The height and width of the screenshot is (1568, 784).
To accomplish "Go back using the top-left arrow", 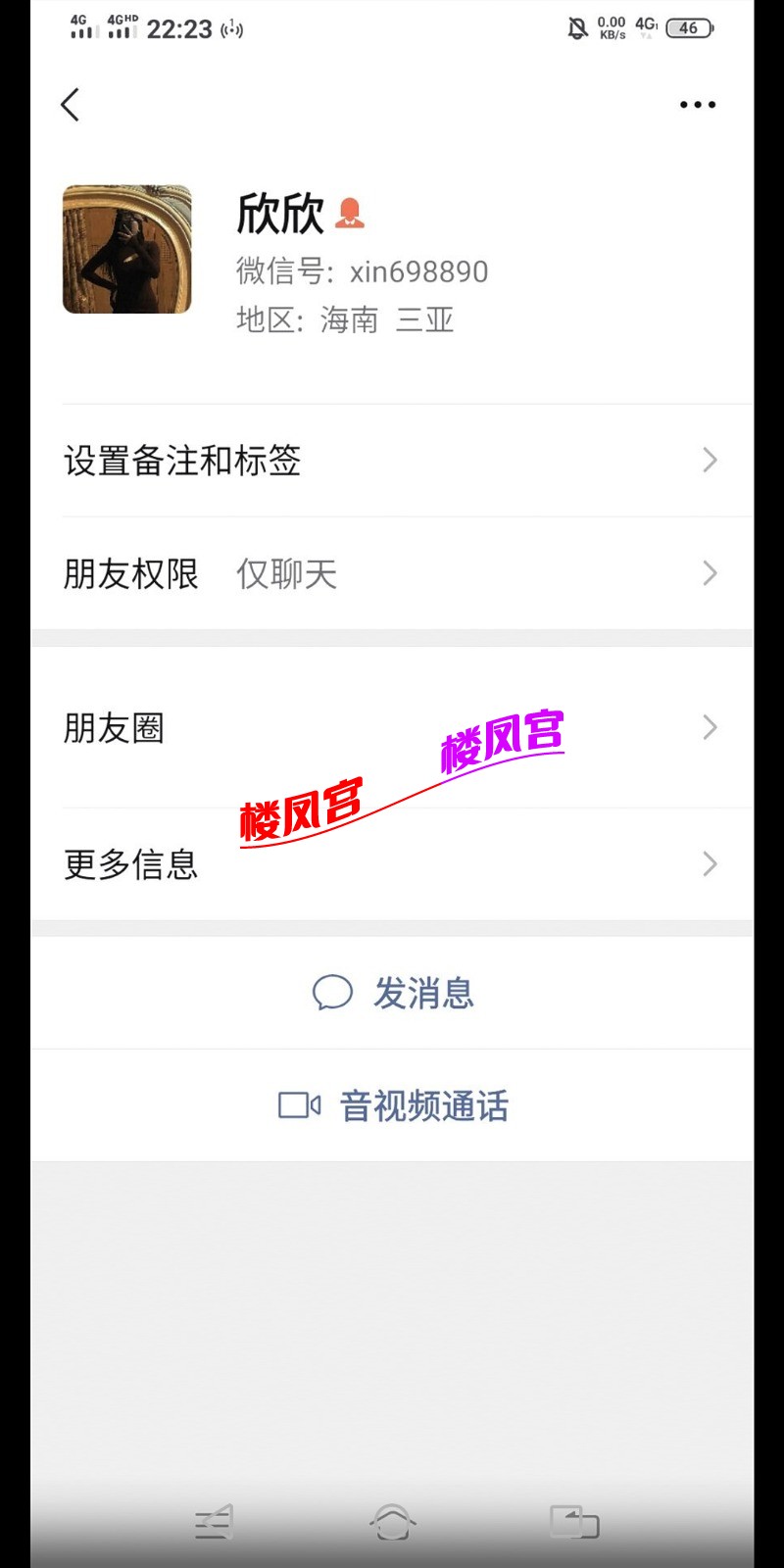I will [70, 105].
